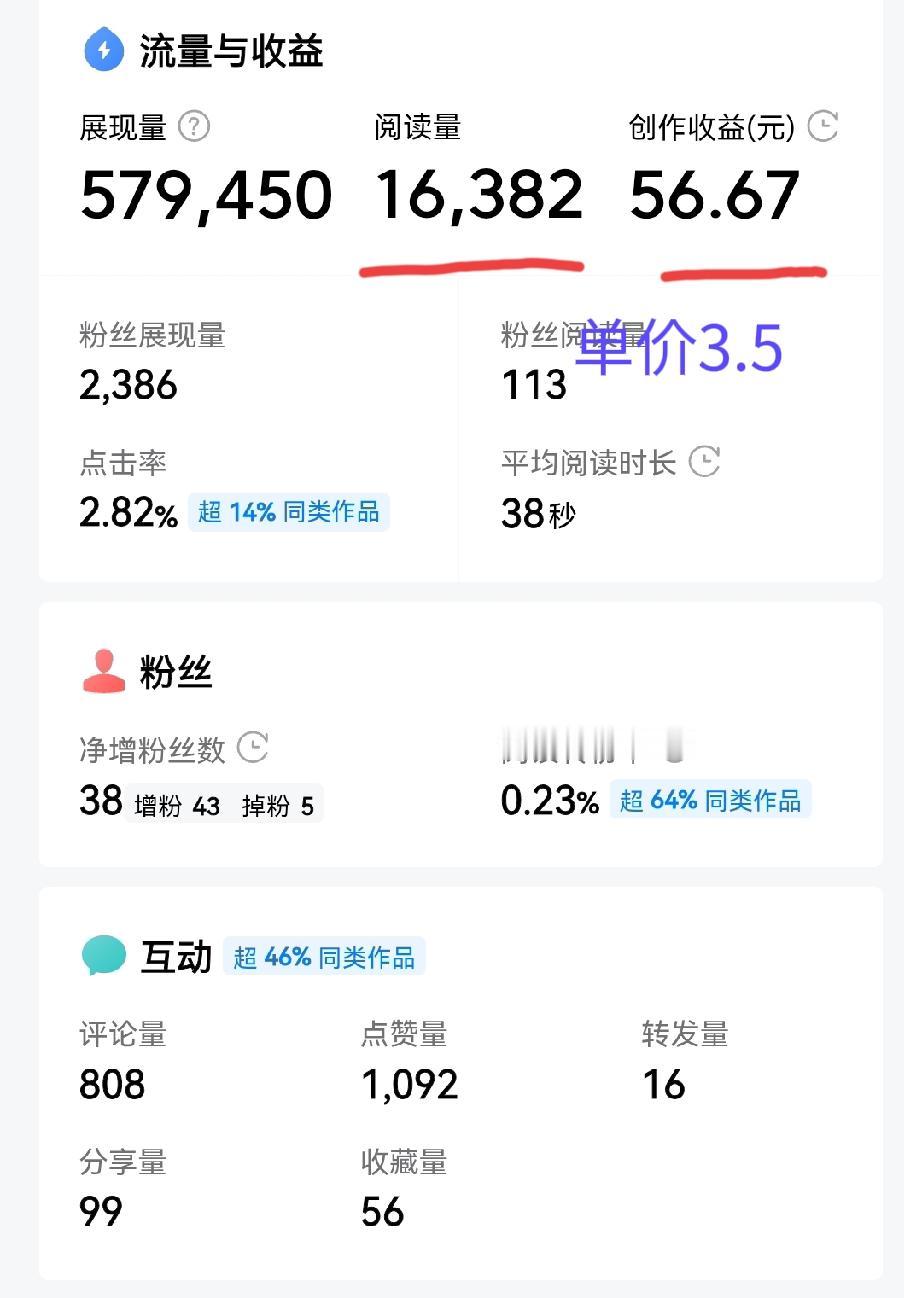Click the 超 46% 同类作品 badge beside 互动
The image size is (904, 1298).
point(323,956)
